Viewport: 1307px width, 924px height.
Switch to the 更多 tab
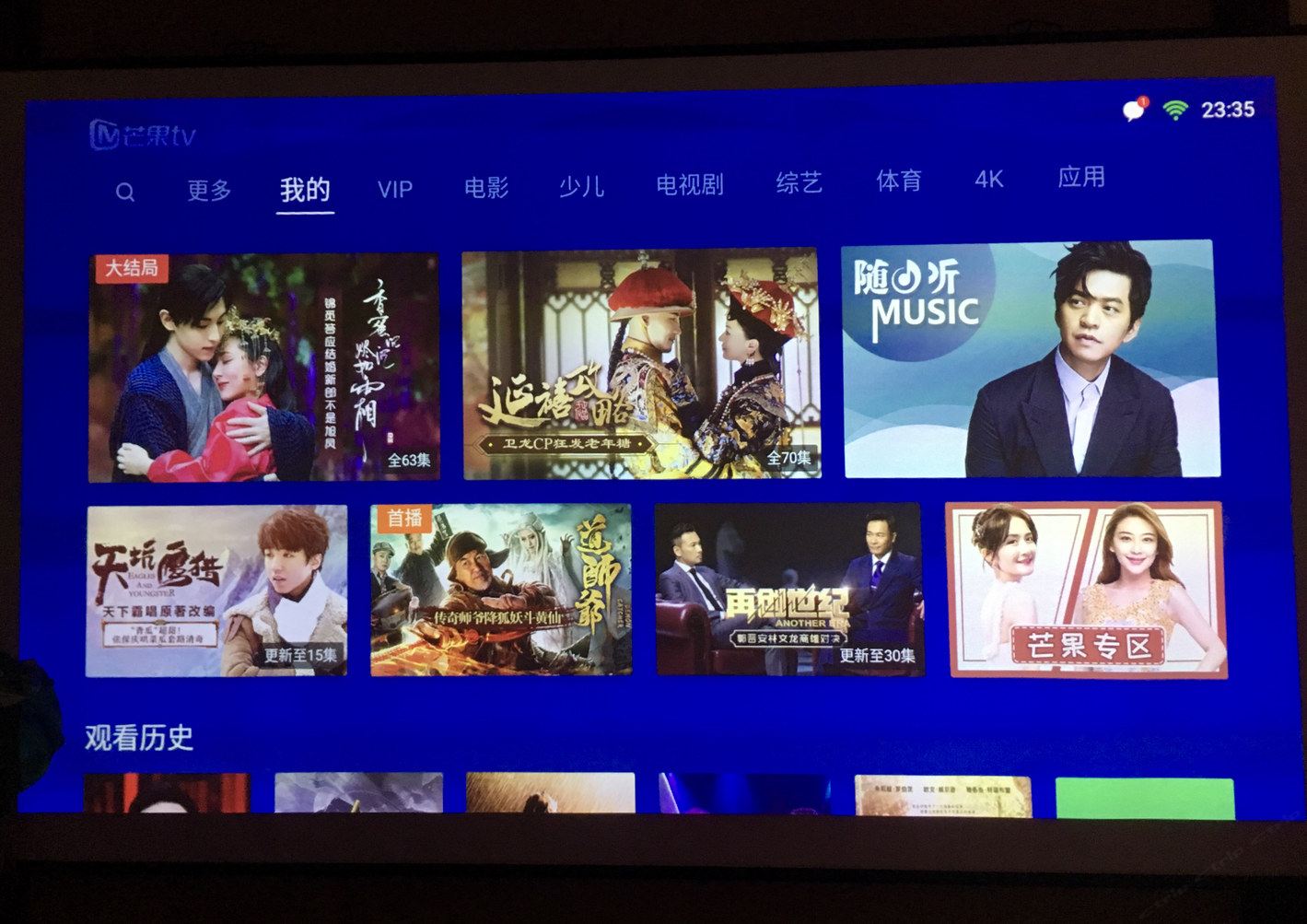pos(209,190)
